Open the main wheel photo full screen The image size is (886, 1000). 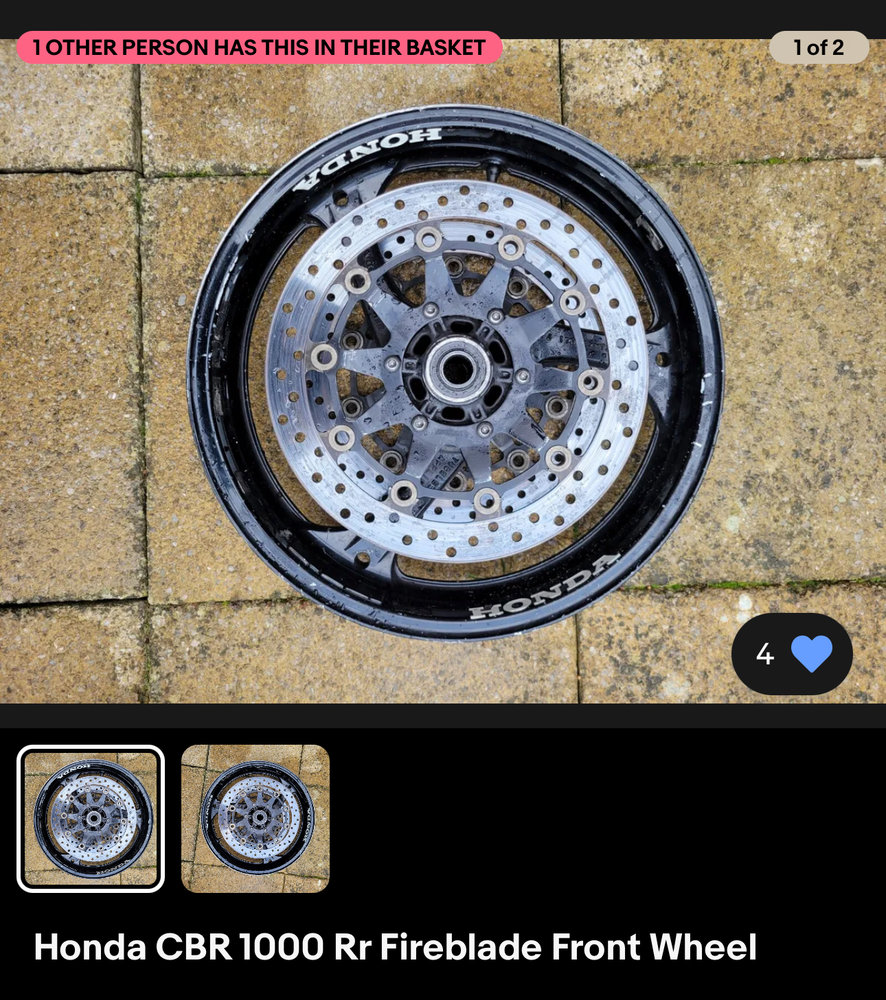(443, 372)
